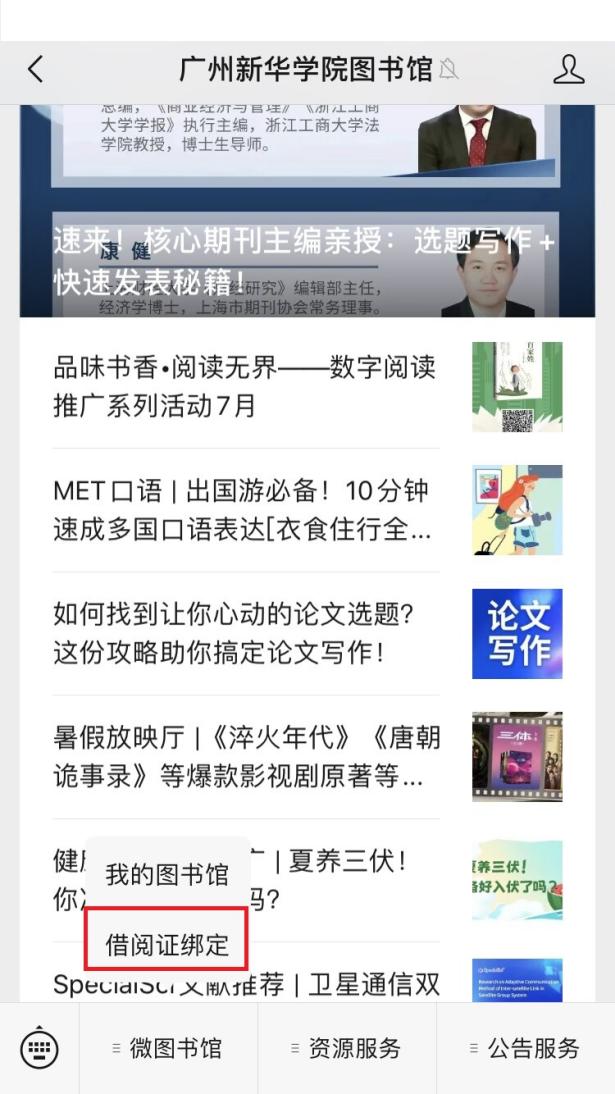The height and width of the screenshot is (1094, 615).
Task: Open the MET口语 出国游必备 article
Action: point(245,510)
